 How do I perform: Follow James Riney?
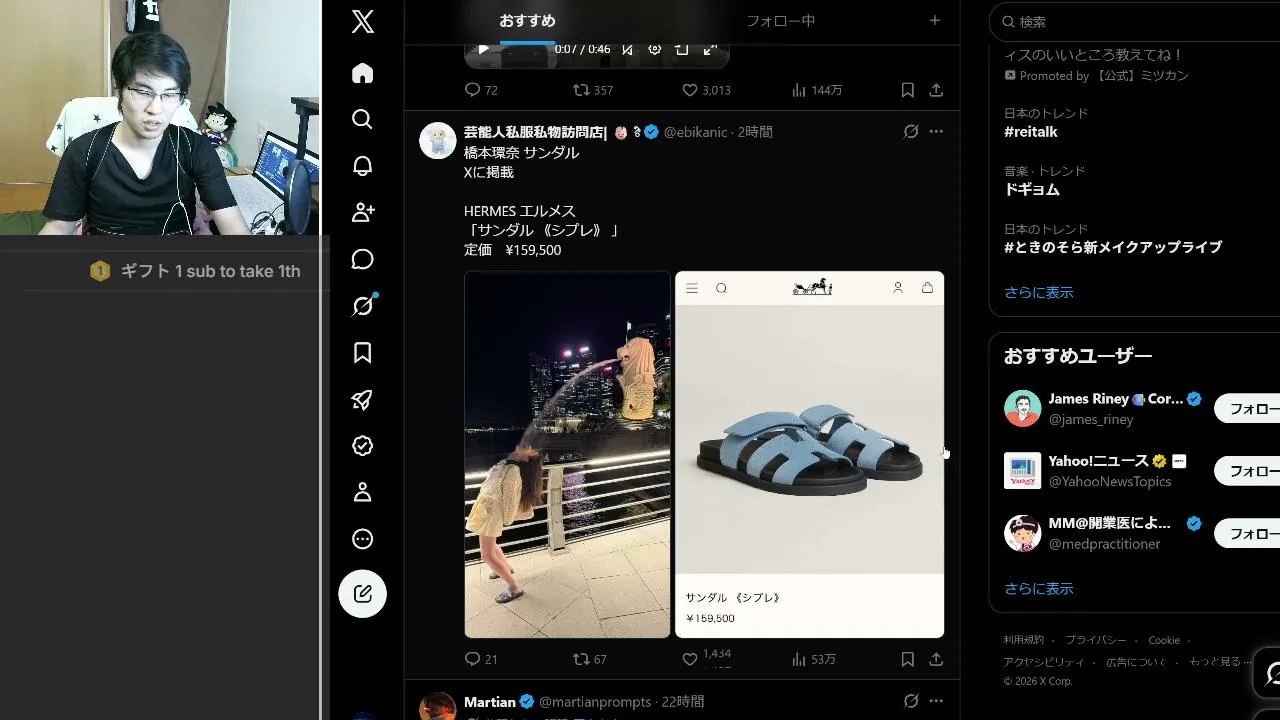(x=1248, y=409)
